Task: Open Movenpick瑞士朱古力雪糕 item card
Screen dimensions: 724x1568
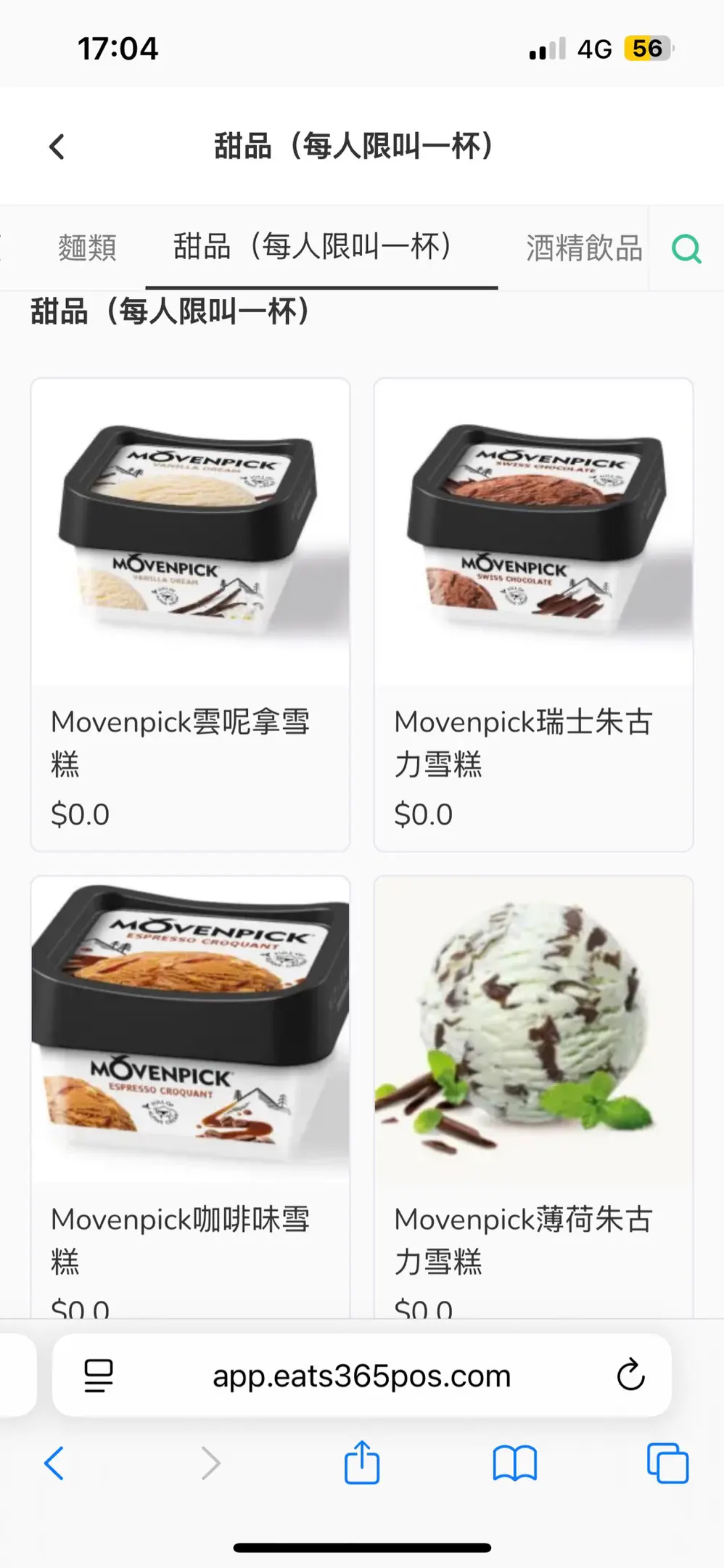Action: (533, 614)
